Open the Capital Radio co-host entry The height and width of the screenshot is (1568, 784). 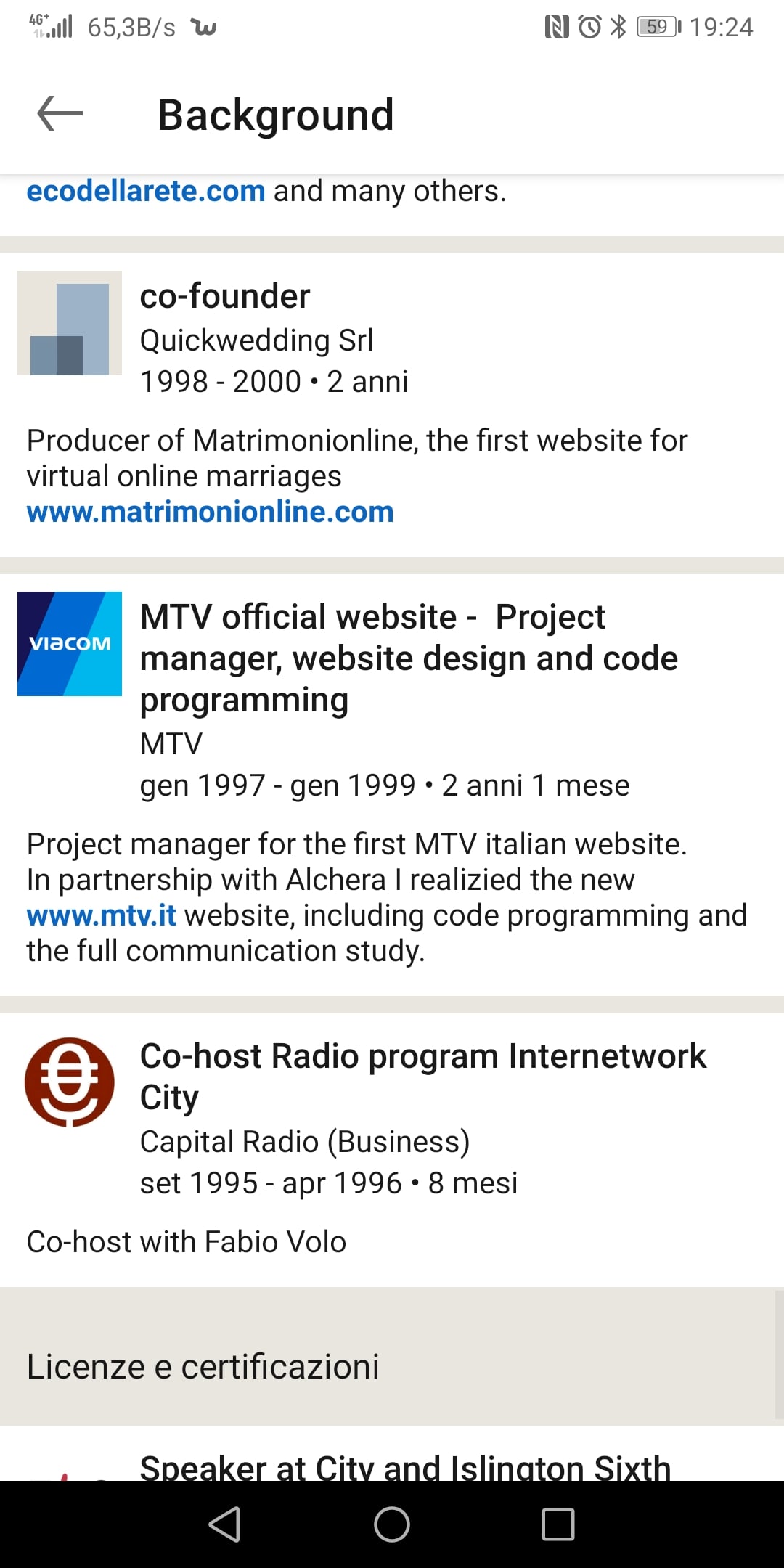pos(392,1150)
